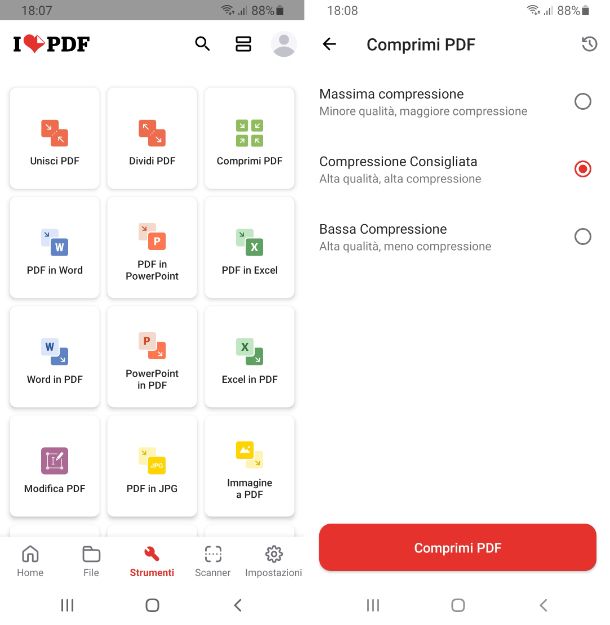Open PowerPoint in PDF converter
Viewport: 610px width, 625px height.
pyautogui.click(x=152, y=356)
